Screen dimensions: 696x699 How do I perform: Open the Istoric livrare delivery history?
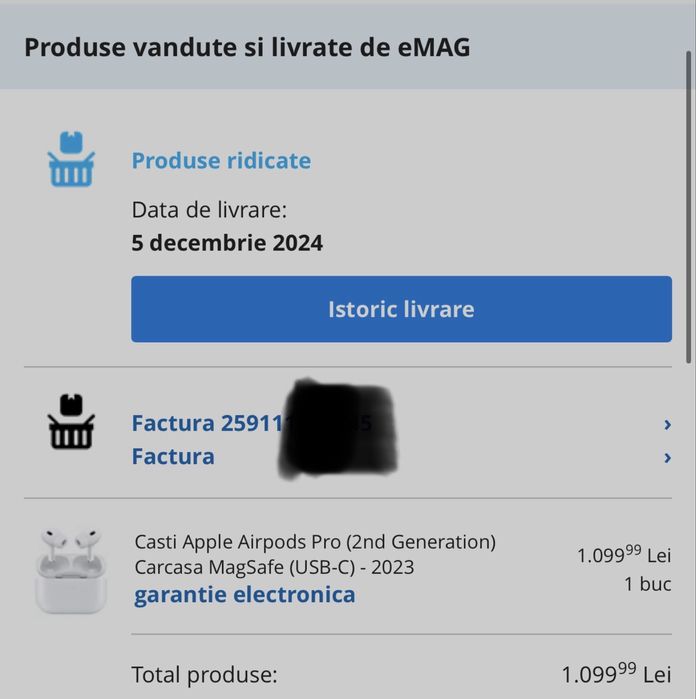tap(401, 309)
